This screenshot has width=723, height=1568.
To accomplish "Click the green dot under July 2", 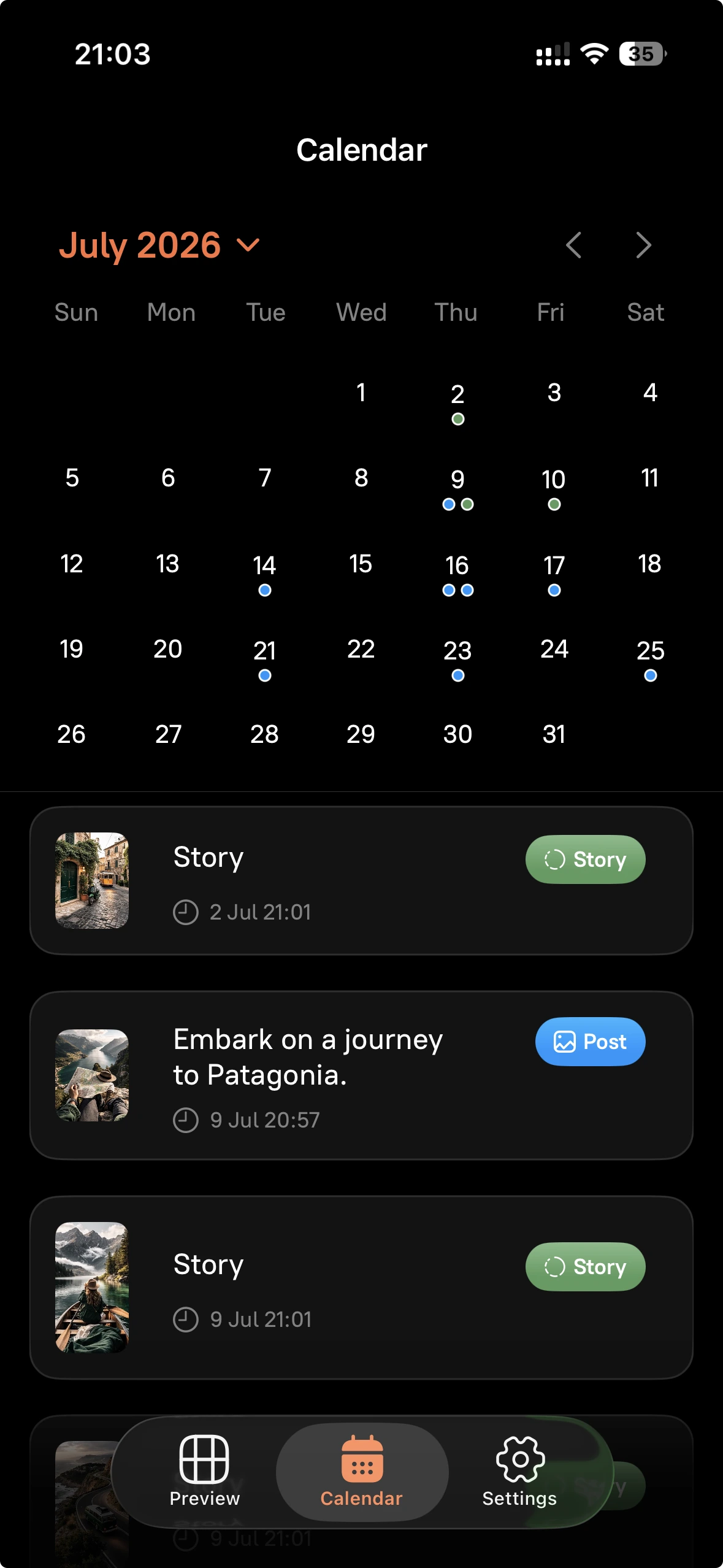I will click(x=457, y=418).
